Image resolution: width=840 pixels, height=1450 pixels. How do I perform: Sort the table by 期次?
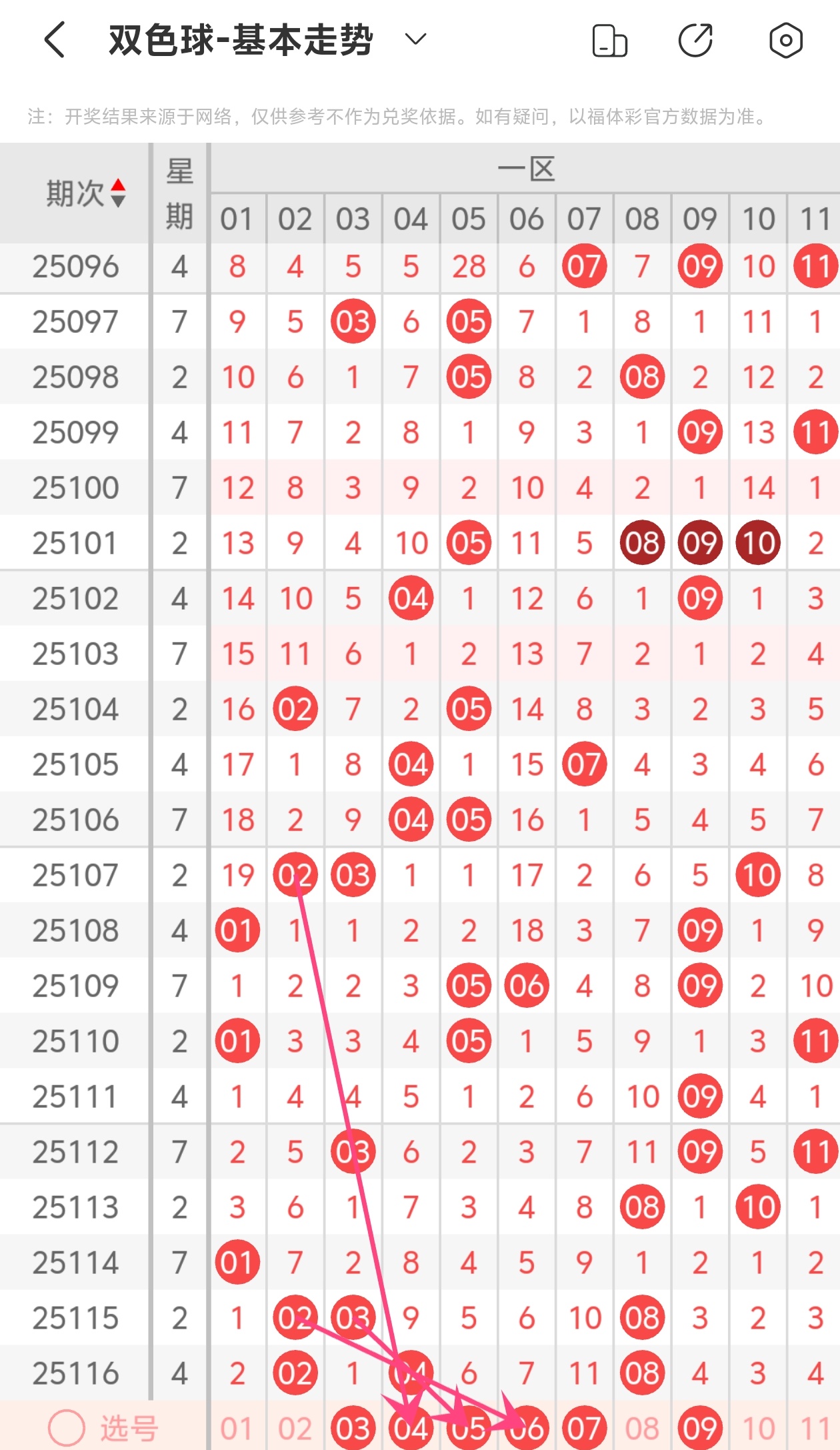tap(117, 193)
